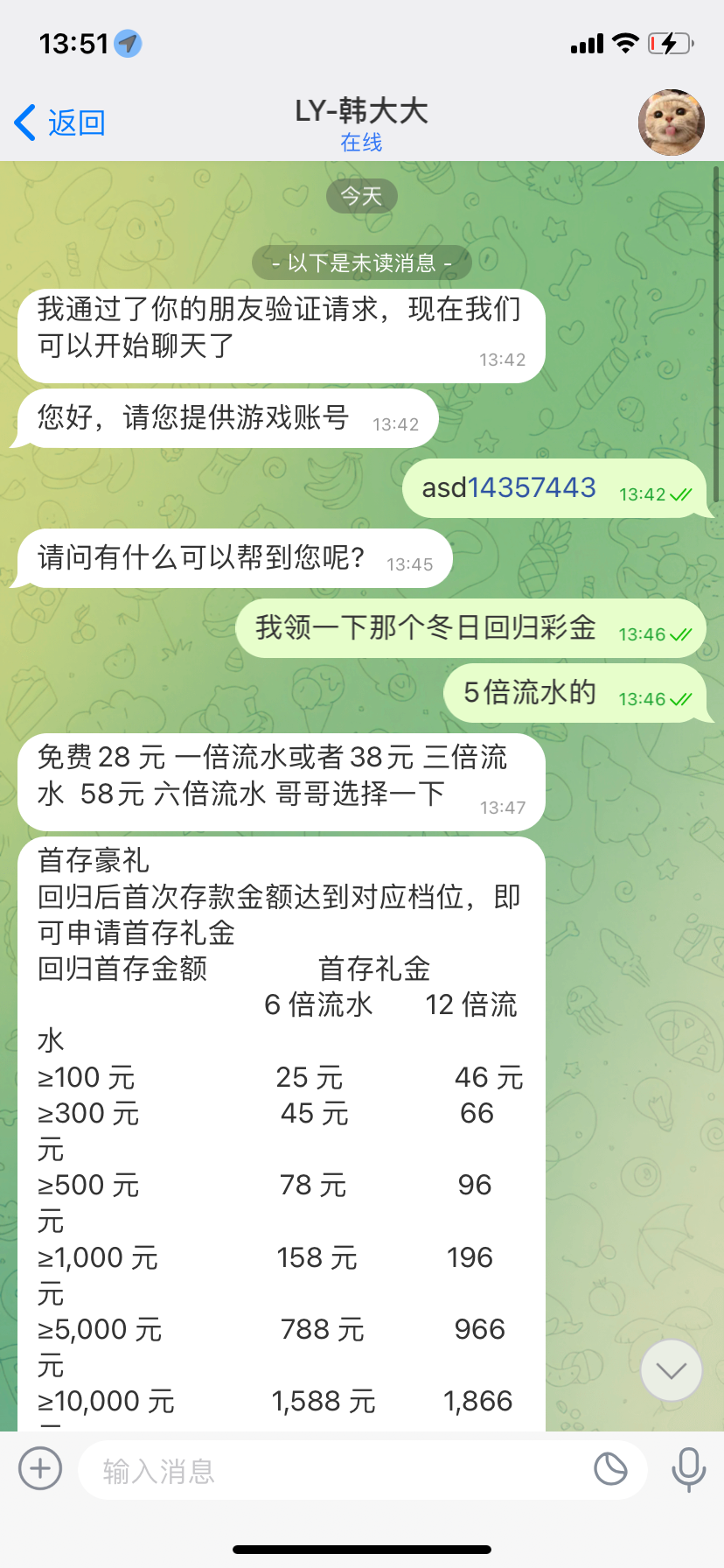Viewport: 724px width, 1568px height.
Task: Go back via 返回 button
Action: pyautogui.click(x=59, y=122)
